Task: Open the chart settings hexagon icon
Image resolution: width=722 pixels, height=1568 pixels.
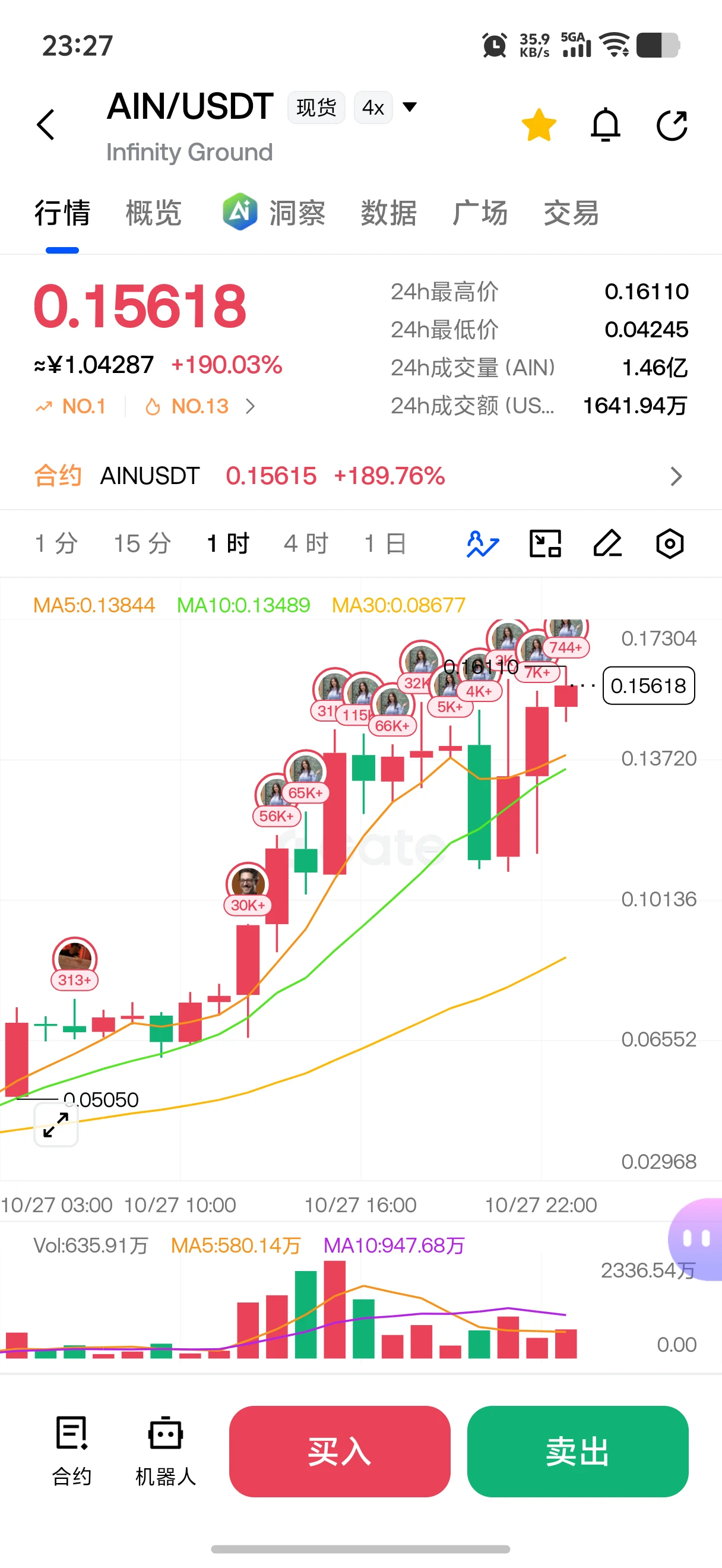Action: pyautogui.click(x=670, y=543)
